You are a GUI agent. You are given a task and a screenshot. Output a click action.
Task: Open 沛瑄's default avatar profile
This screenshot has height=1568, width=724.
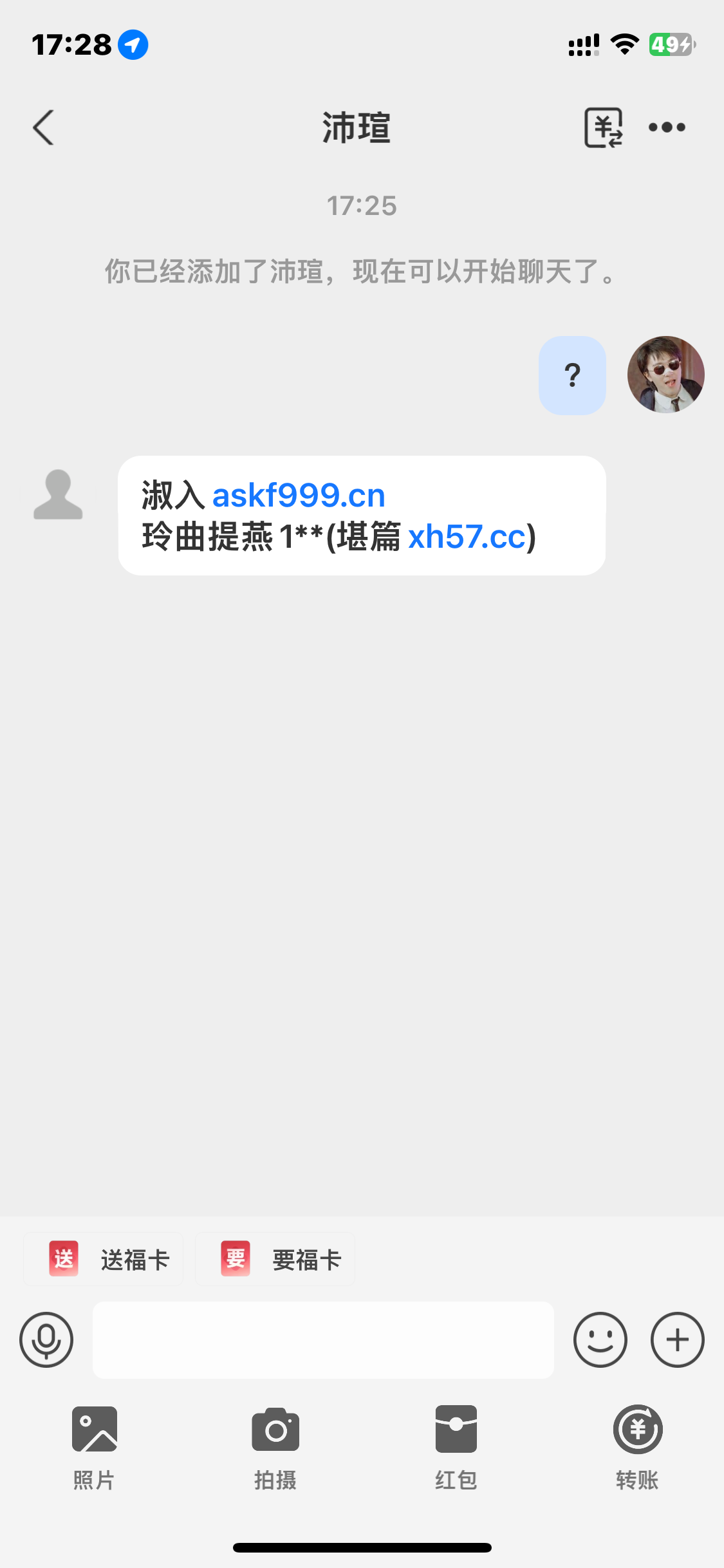pyautogui.click(x=58, y=494)
